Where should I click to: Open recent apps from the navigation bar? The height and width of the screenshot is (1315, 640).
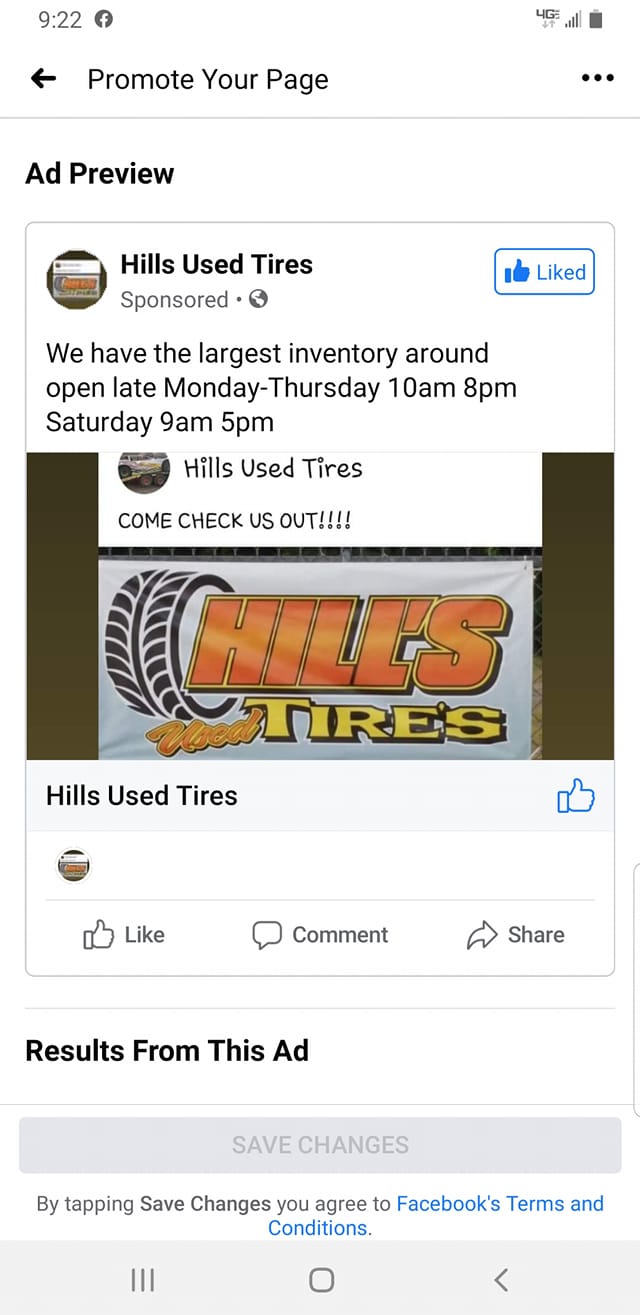pyautogui.click(x=144, y=1280)
